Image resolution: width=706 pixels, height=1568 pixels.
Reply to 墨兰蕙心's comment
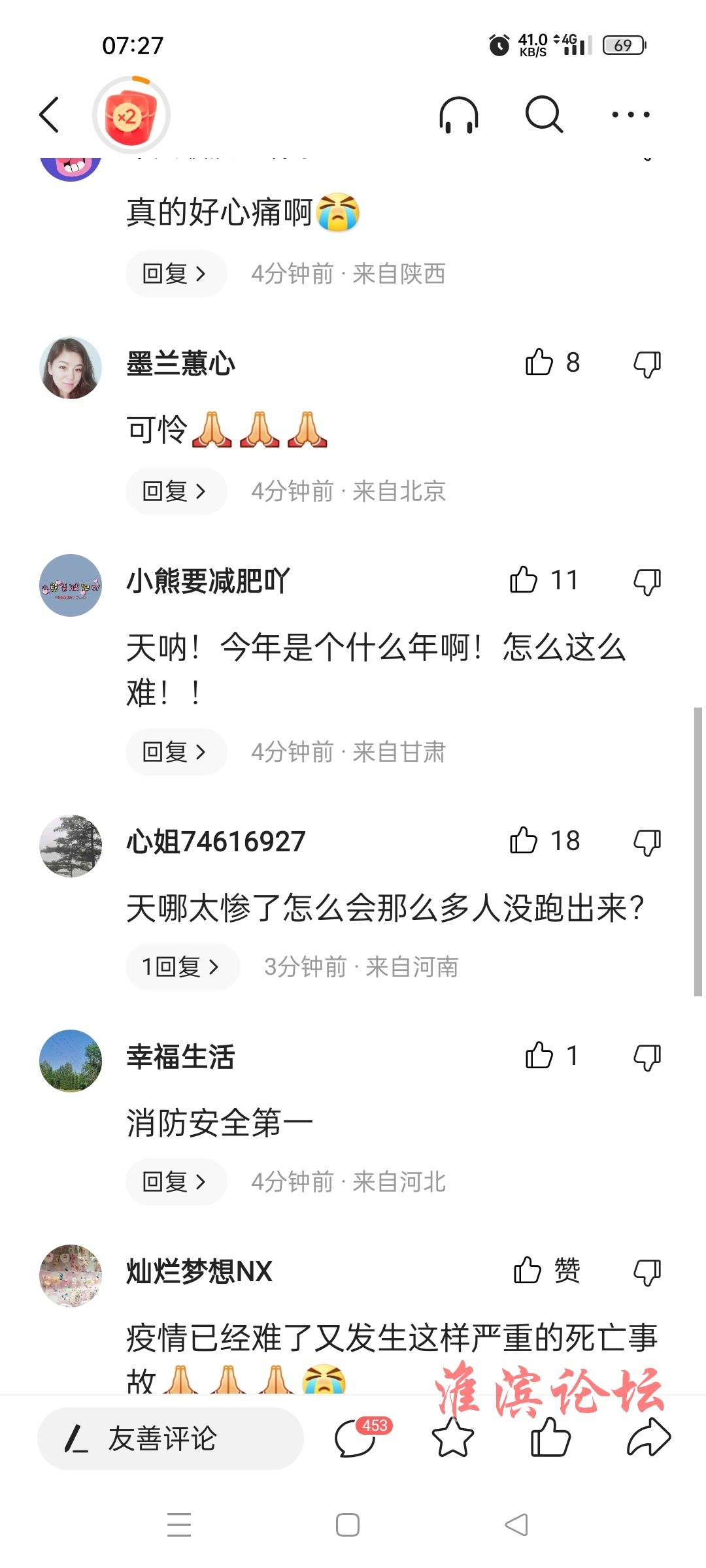[175, 491]
